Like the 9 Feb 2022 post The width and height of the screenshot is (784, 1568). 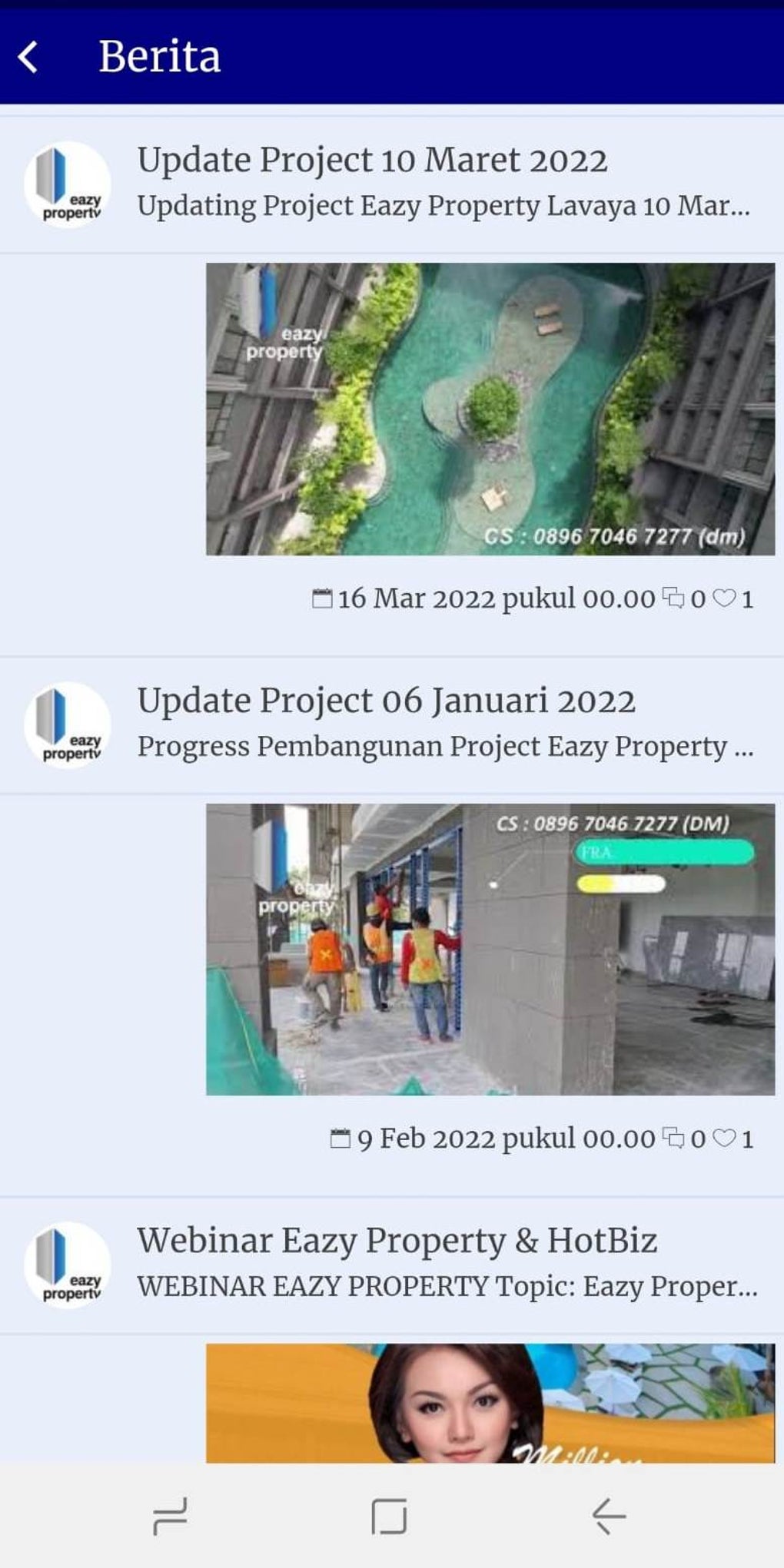[725, 1138]
